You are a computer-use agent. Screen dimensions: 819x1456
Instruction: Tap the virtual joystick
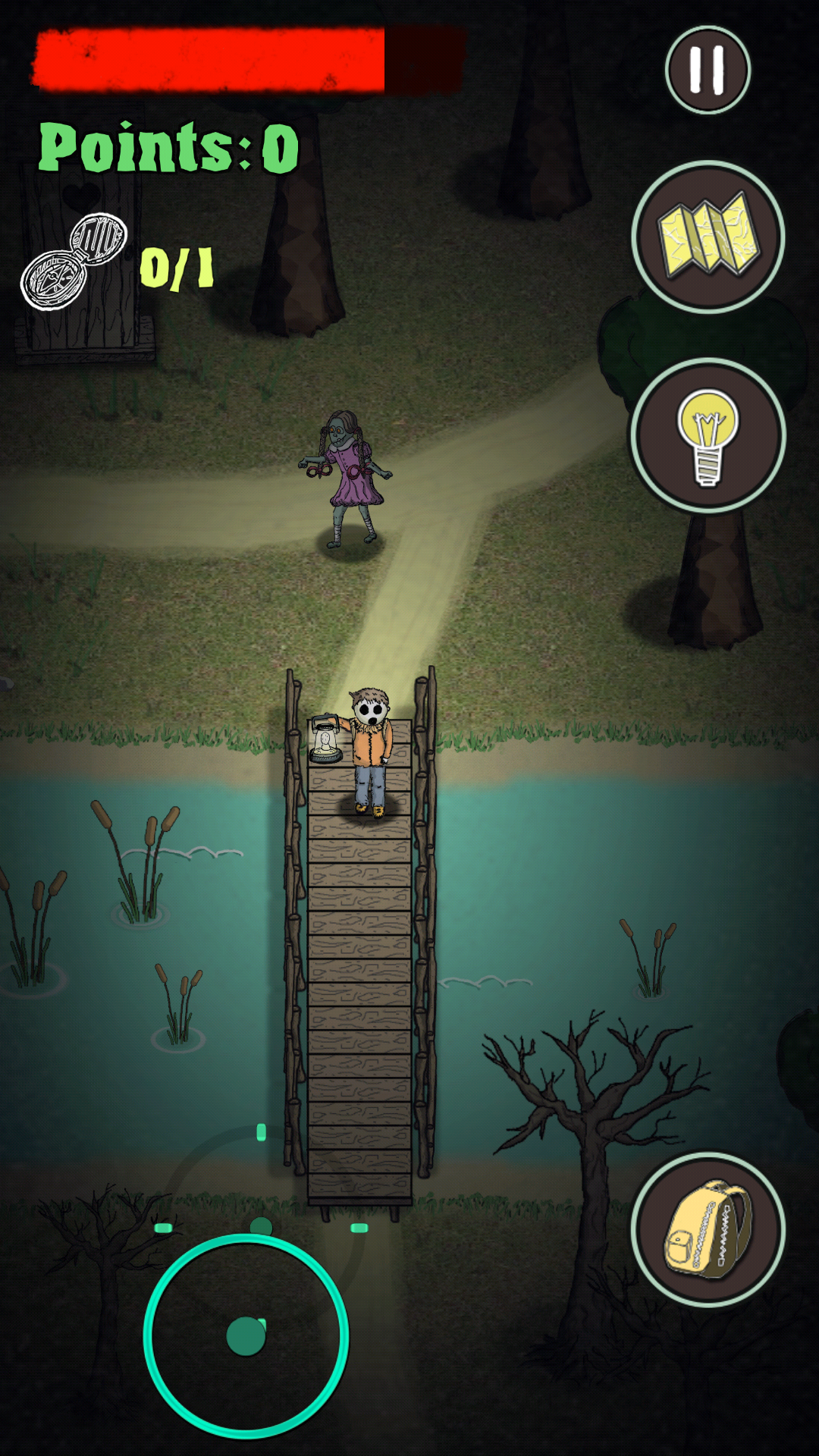246,1335
